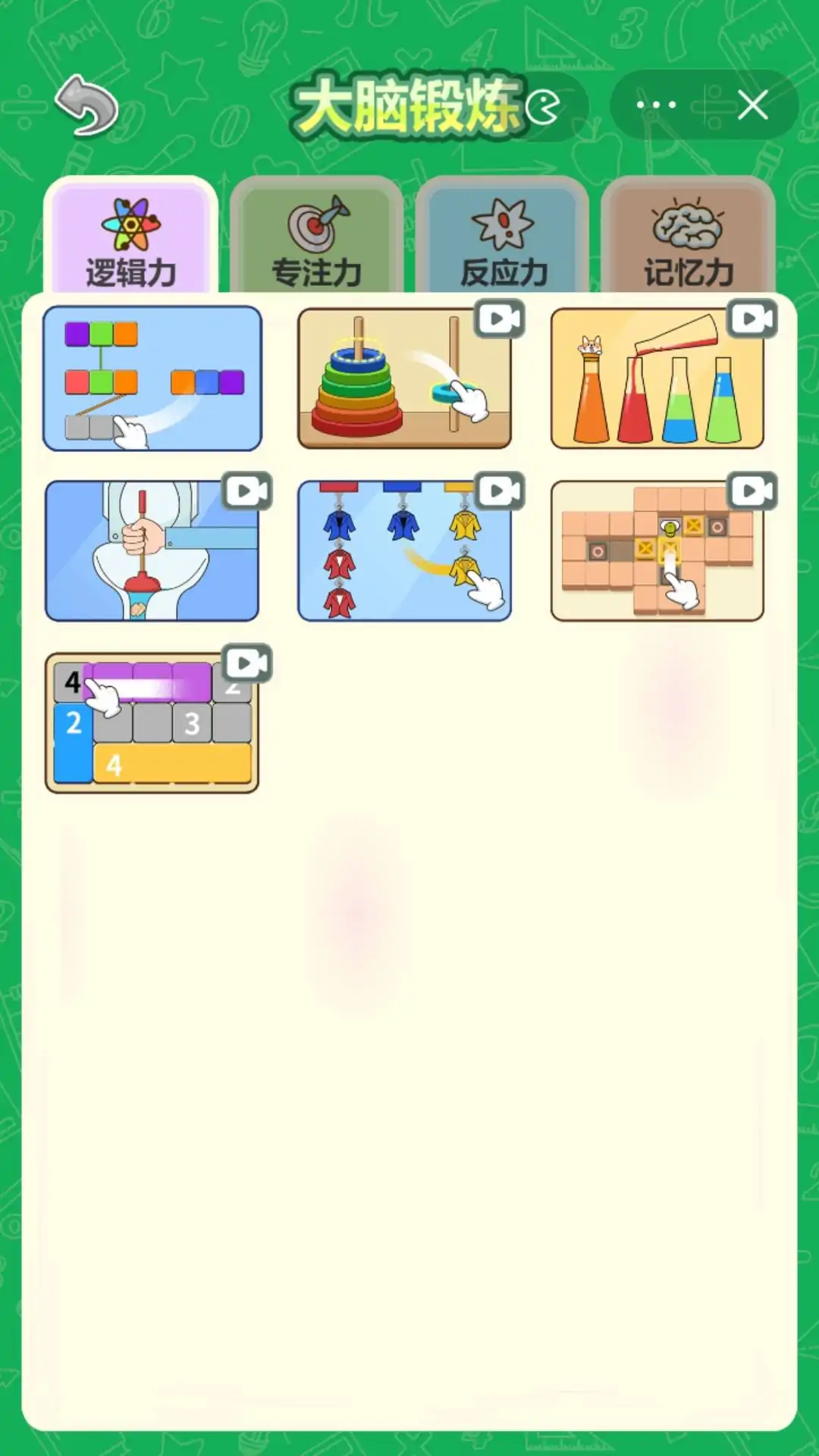Close the mini-program with the X
This screenshot has height=1456, width=819.
tap(753, 105)
